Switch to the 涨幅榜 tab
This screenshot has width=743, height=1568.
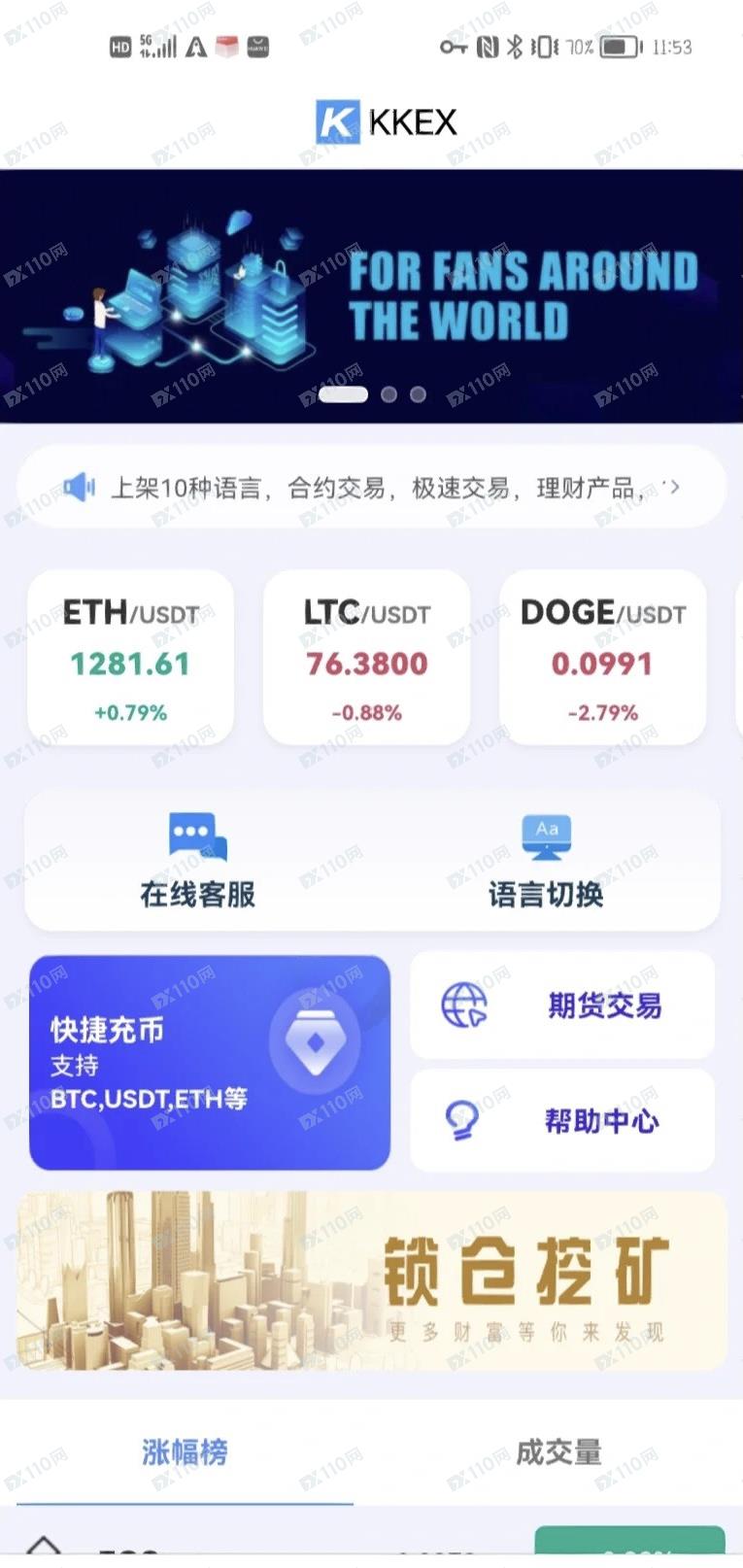(184, 1453)
